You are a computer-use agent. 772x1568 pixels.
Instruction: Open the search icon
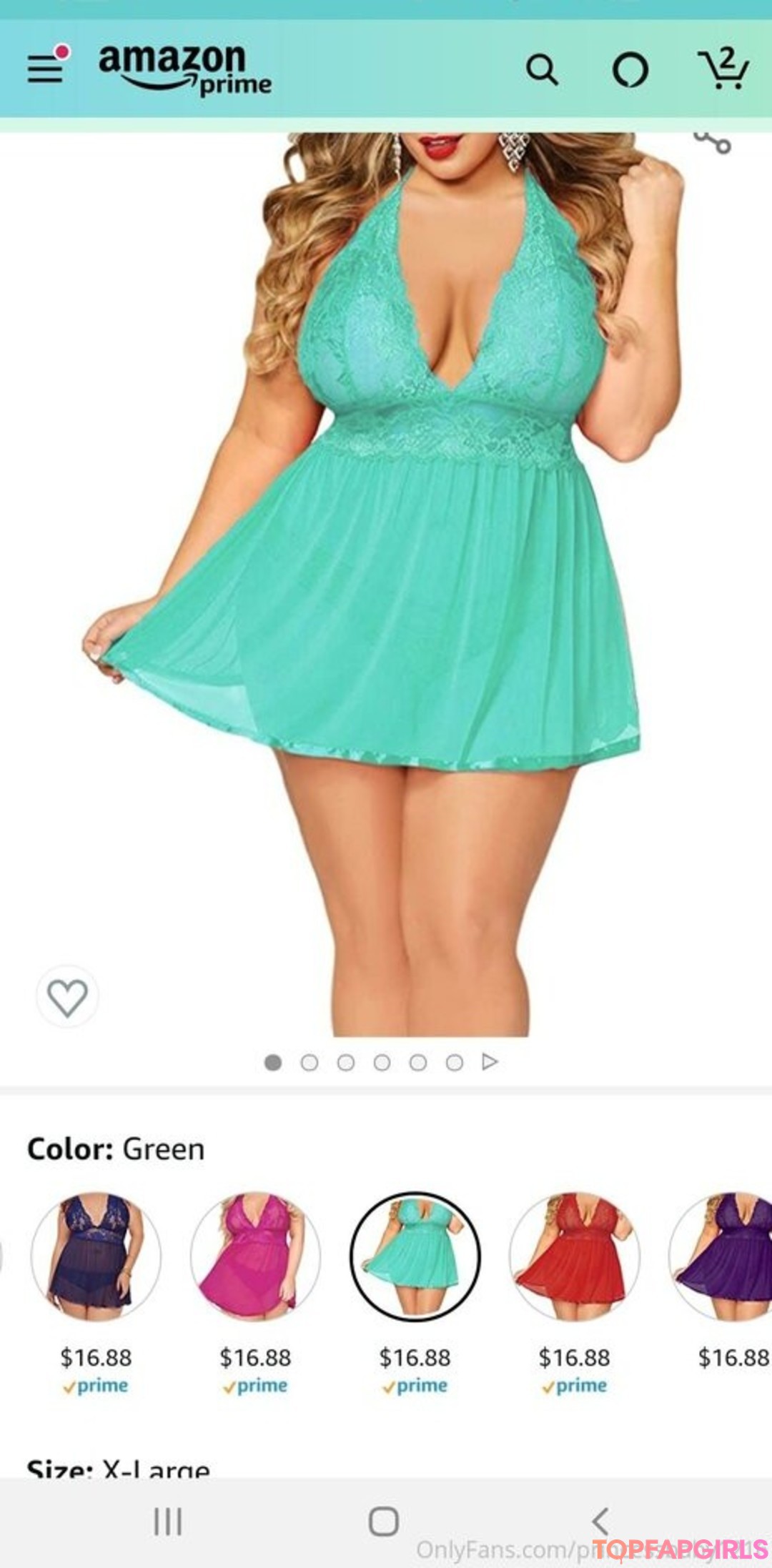(542, 70)
